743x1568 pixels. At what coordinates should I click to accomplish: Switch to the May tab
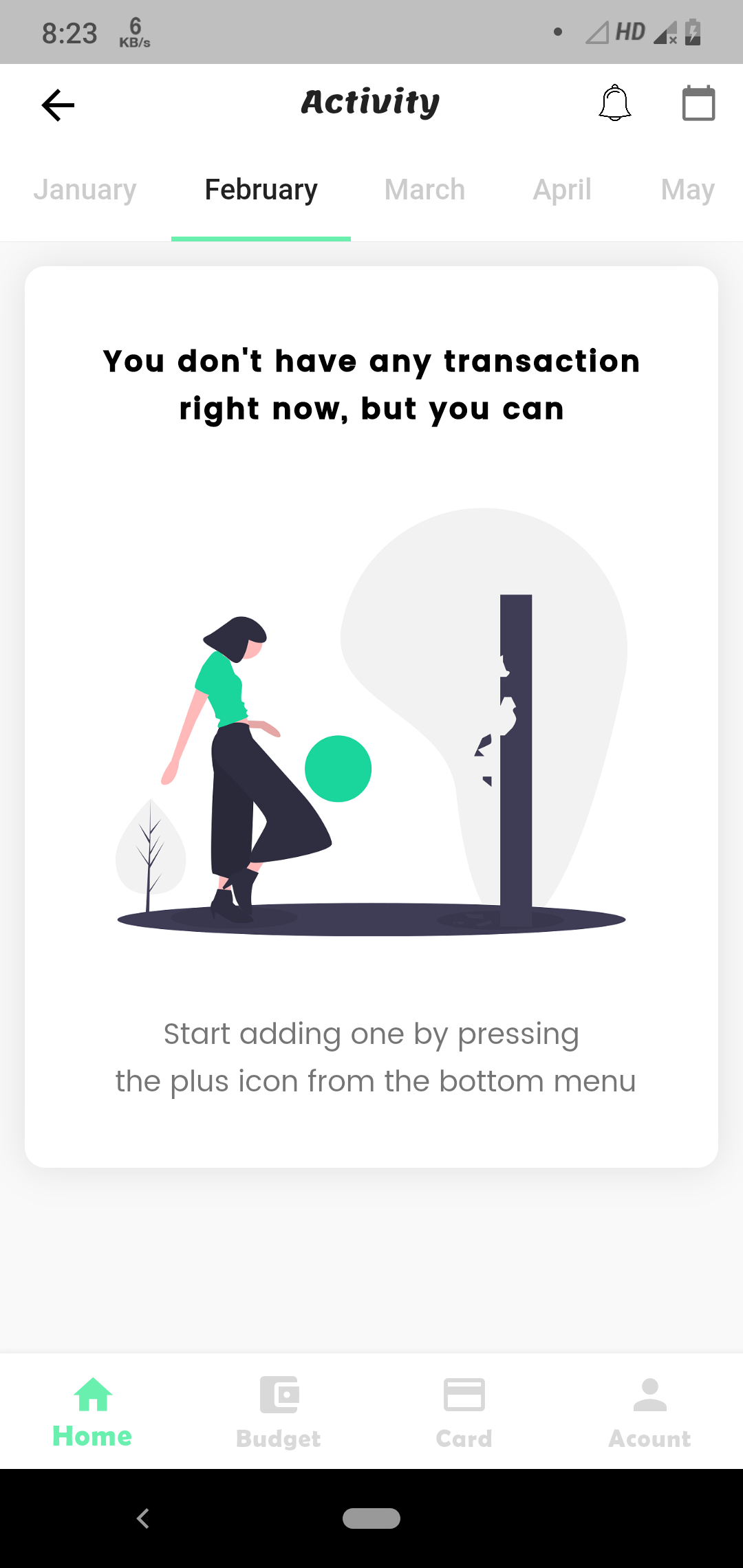pos(687,190)
